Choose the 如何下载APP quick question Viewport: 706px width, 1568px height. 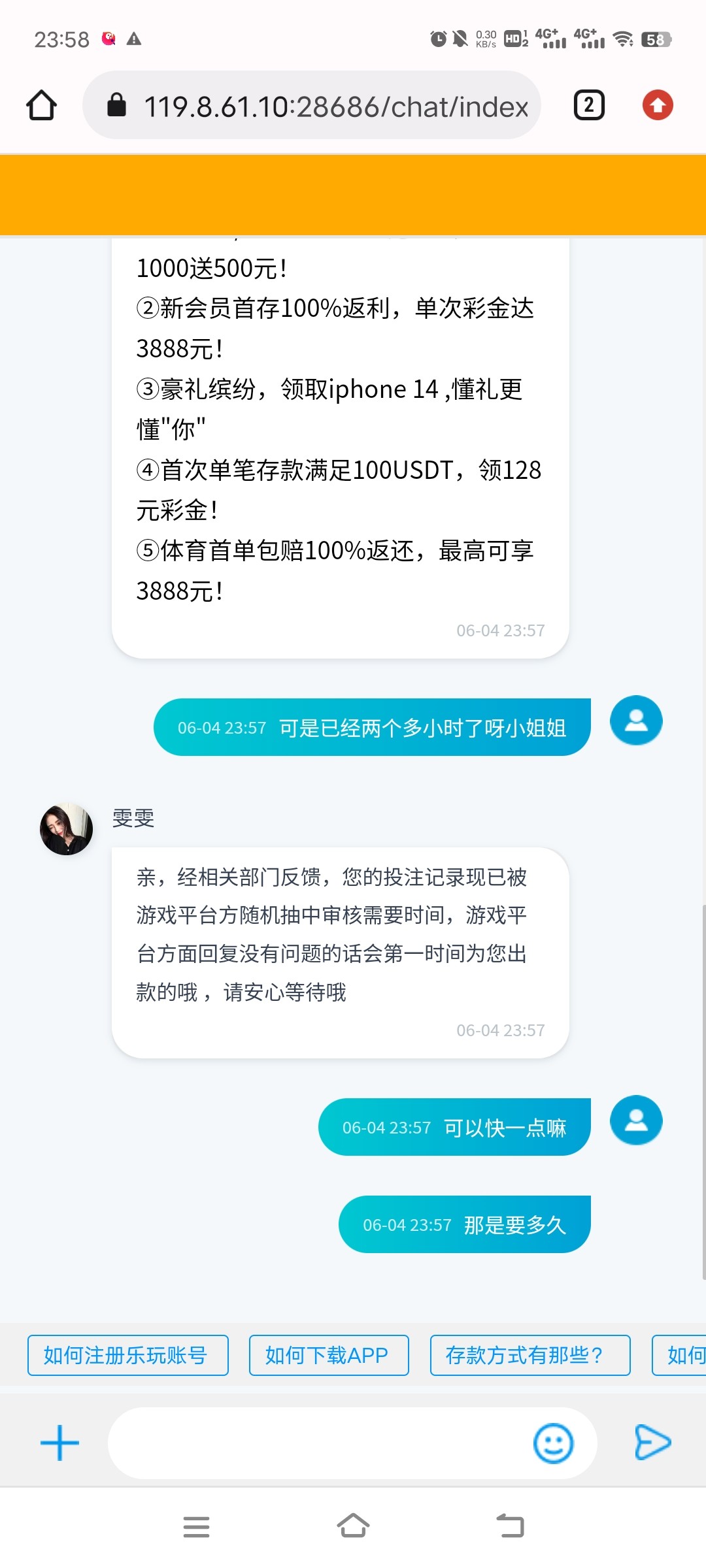click(328, 1355)
